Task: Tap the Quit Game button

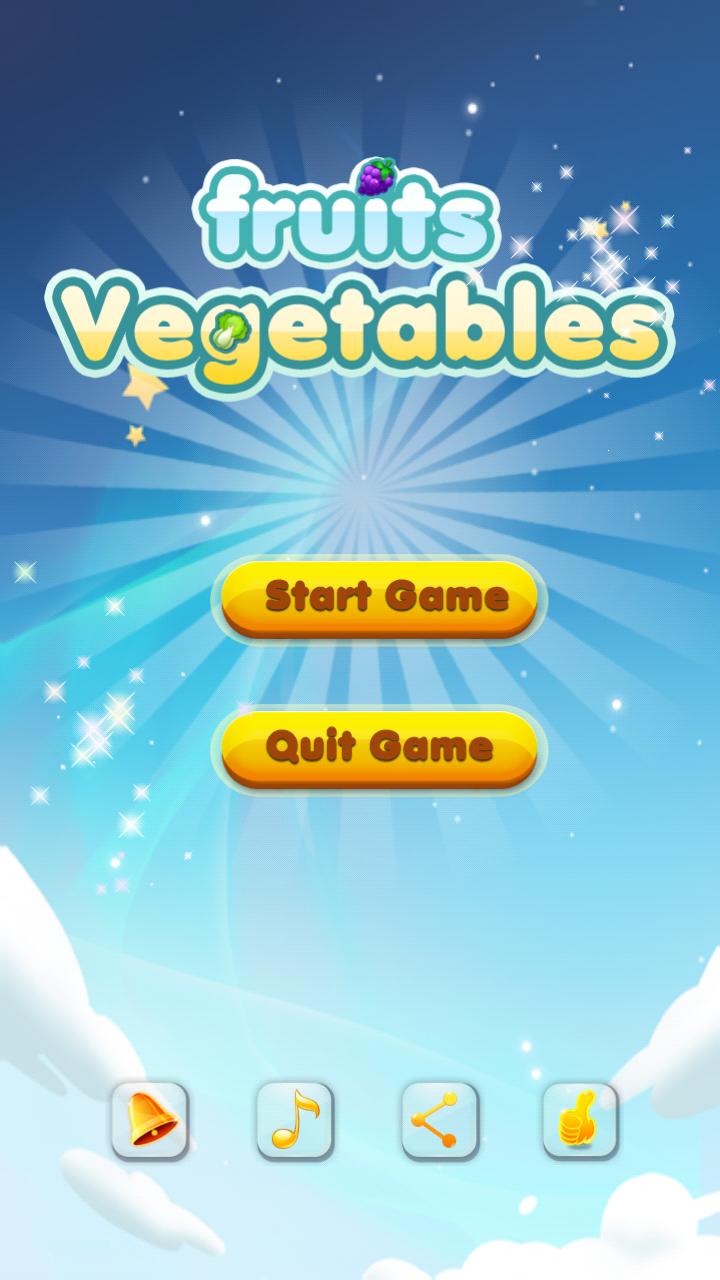Action: coord(379,748)
